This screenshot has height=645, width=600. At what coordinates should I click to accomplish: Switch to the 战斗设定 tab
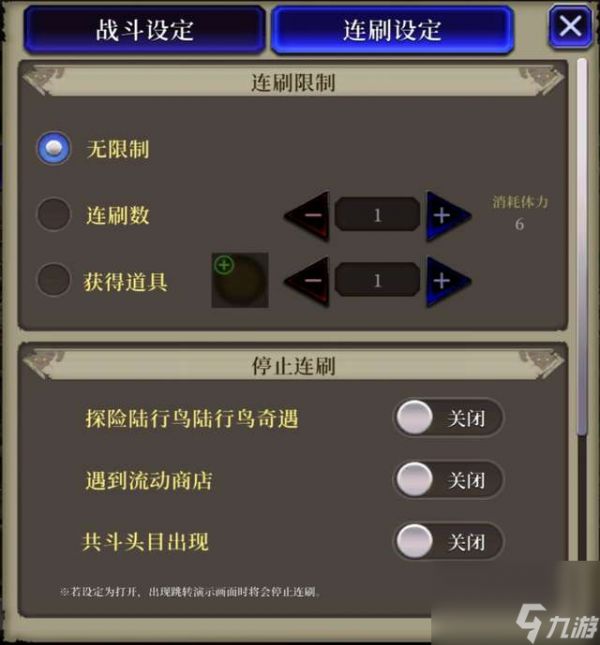tap(145, 29)
